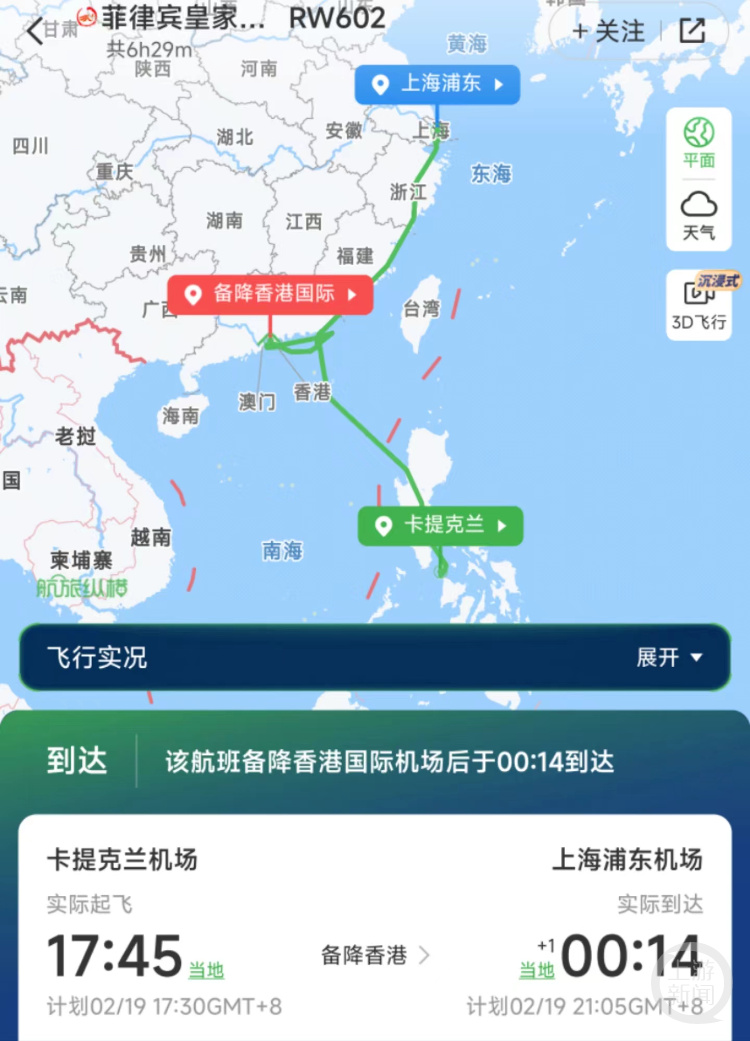Follow this flight with 关注 button
The width and height of the screenshot is (750, 1041).
(608, 31)
